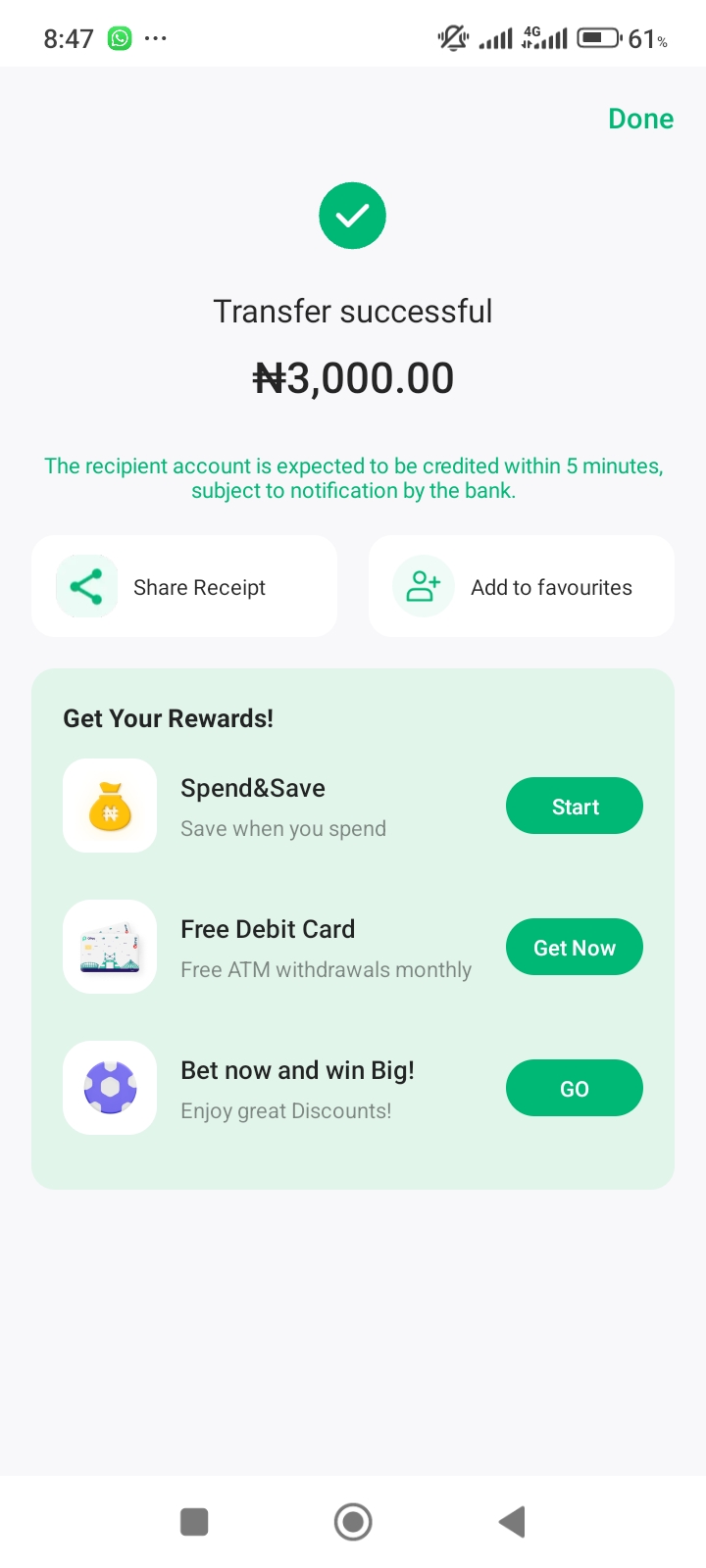Share the transfer receipt

pyautogui.click(x=184, y=587)
